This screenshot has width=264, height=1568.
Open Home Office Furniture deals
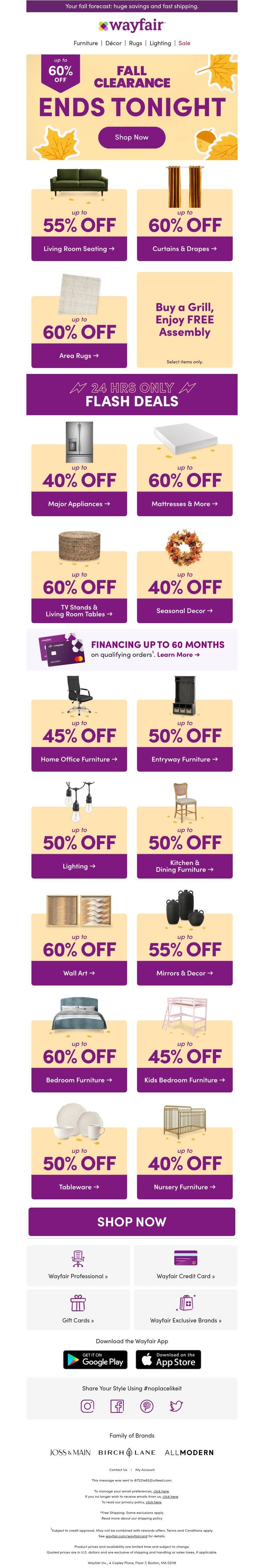(79, 759)
